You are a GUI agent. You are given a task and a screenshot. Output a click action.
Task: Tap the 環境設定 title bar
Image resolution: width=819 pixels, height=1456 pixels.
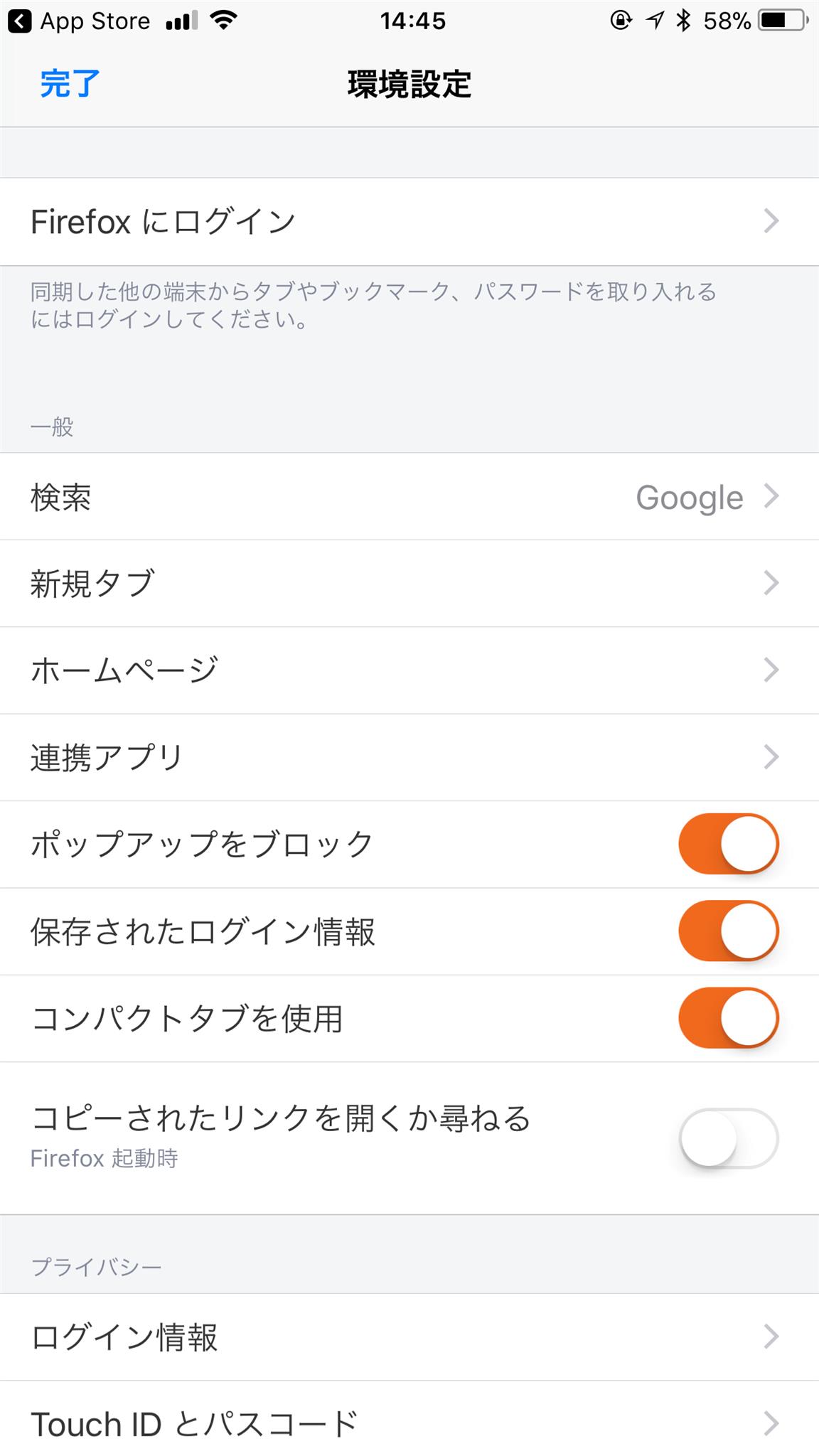coord(409,82)
